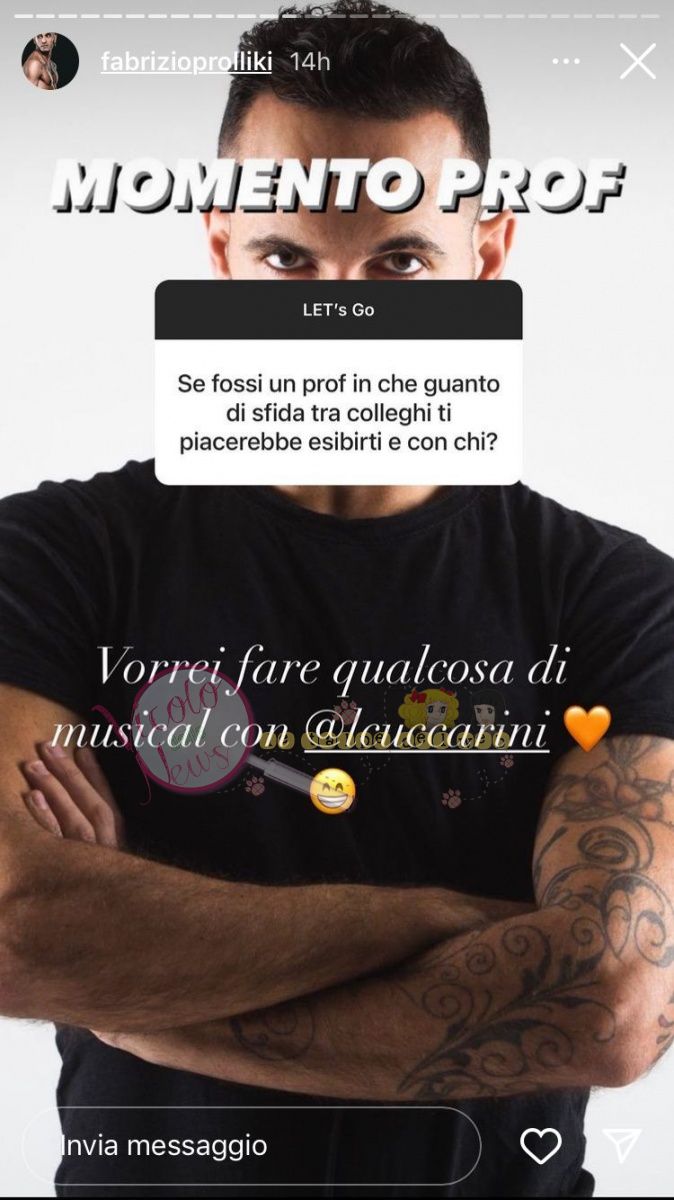Open the @lcuccarini mention
The width and height of the screenshot is (674, 1200).
466,733
